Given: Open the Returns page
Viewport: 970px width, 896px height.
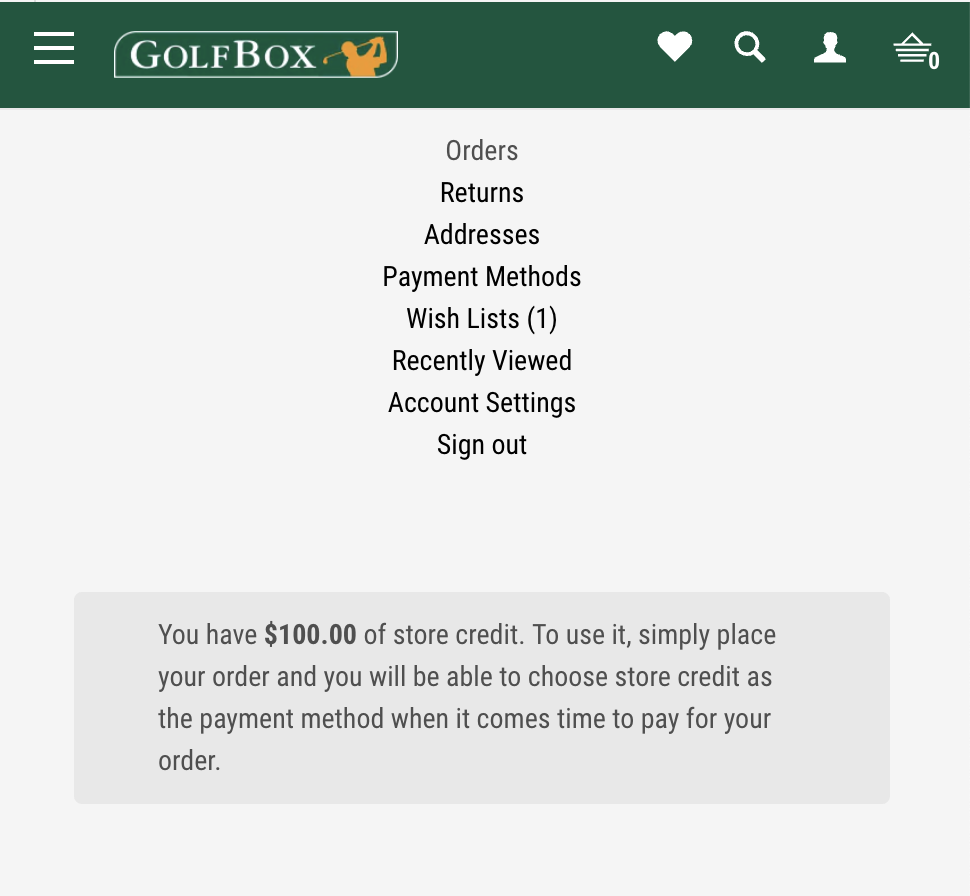Looking at the screenshot, I should (x=482, y=193).
